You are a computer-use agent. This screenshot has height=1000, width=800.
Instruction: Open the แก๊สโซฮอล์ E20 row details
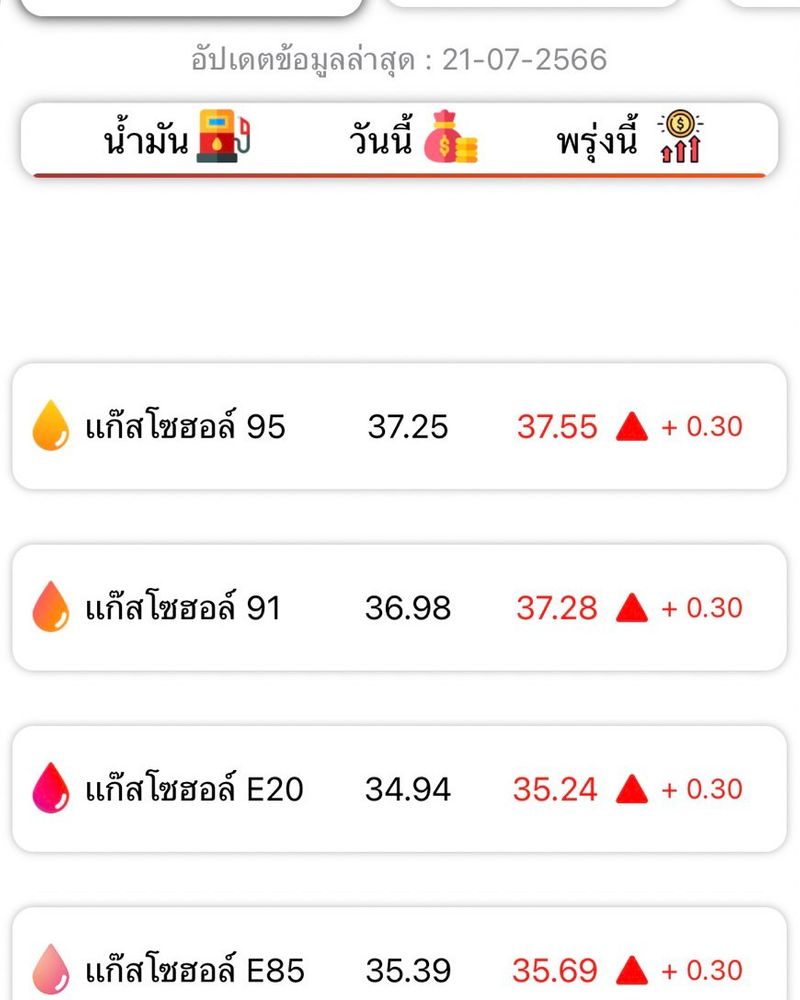[x=400, y=789]
